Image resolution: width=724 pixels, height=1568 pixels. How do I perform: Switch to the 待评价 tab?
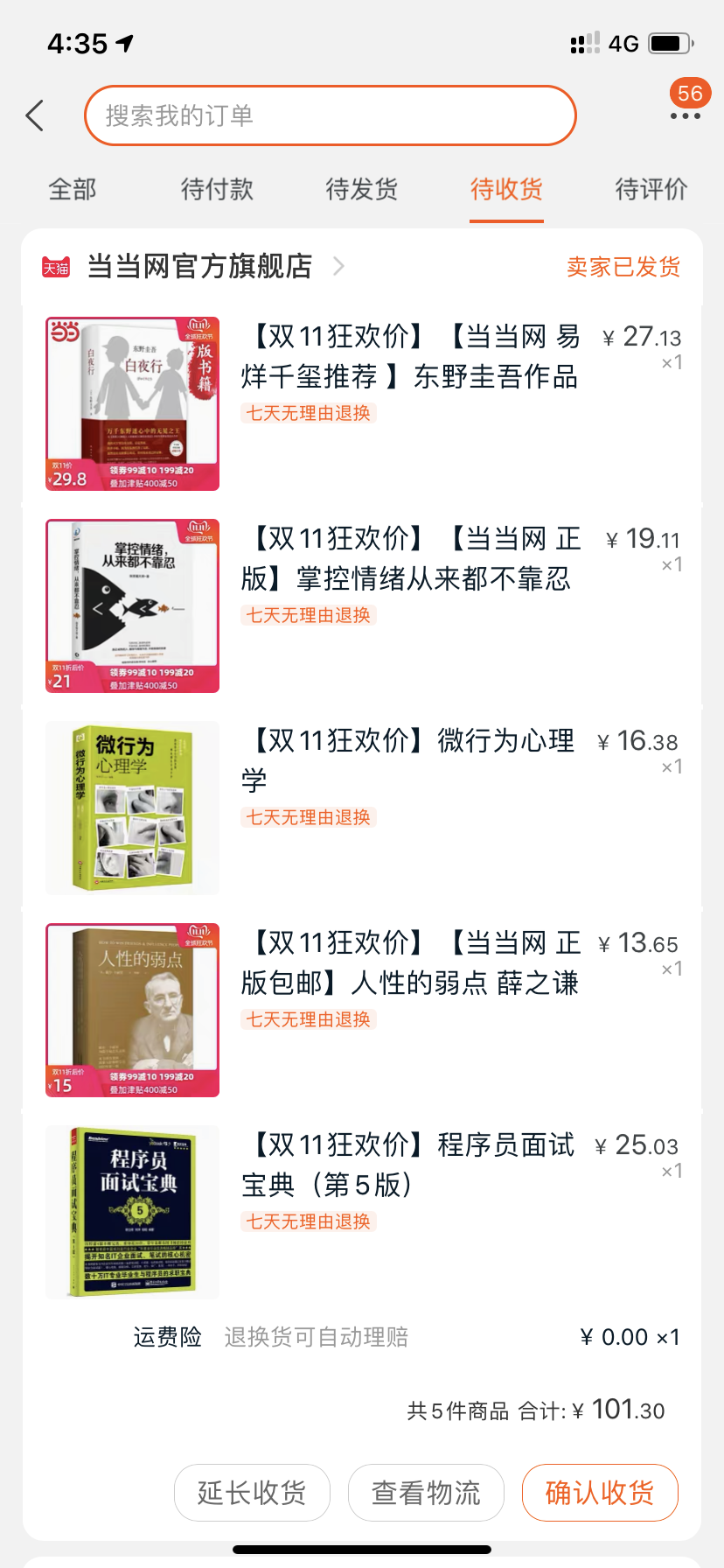(x=651, y=189)
